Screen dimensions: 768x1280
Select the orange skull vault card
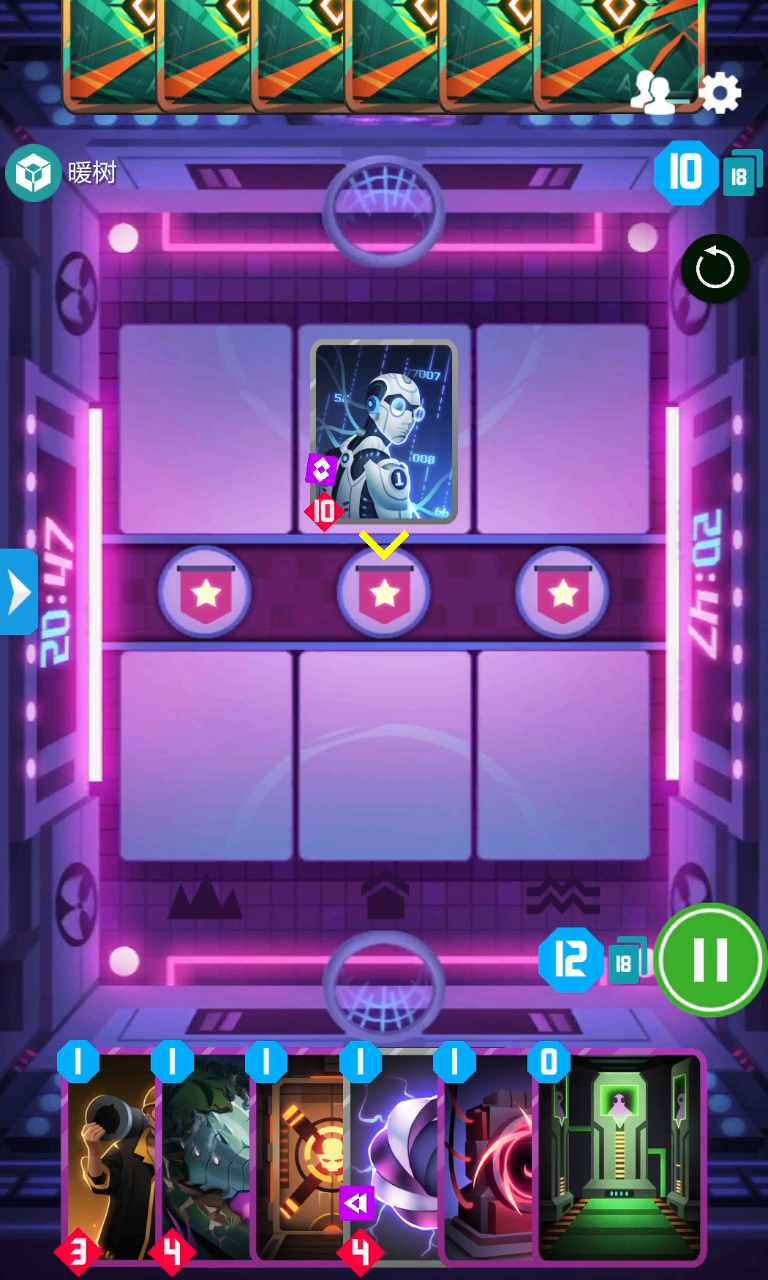[x=298, y=1156]
